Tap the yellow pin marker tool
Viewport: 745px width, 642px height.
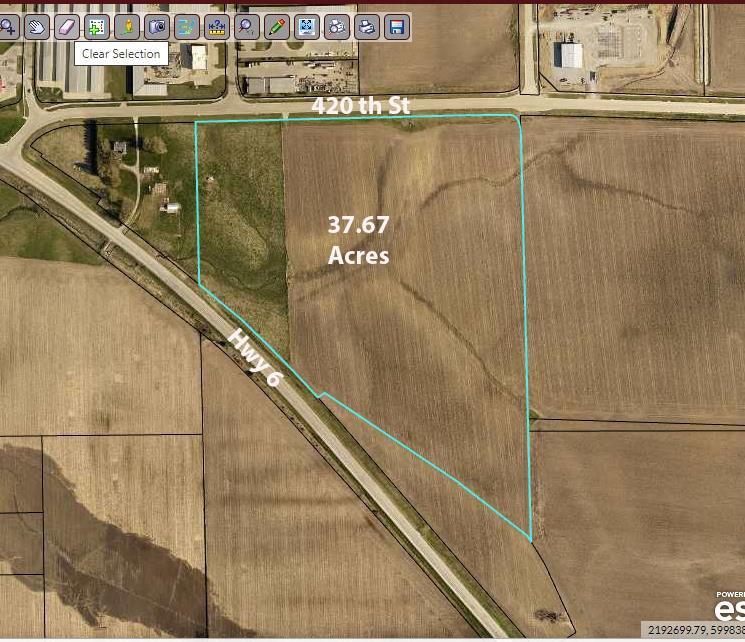pos(127,27)
